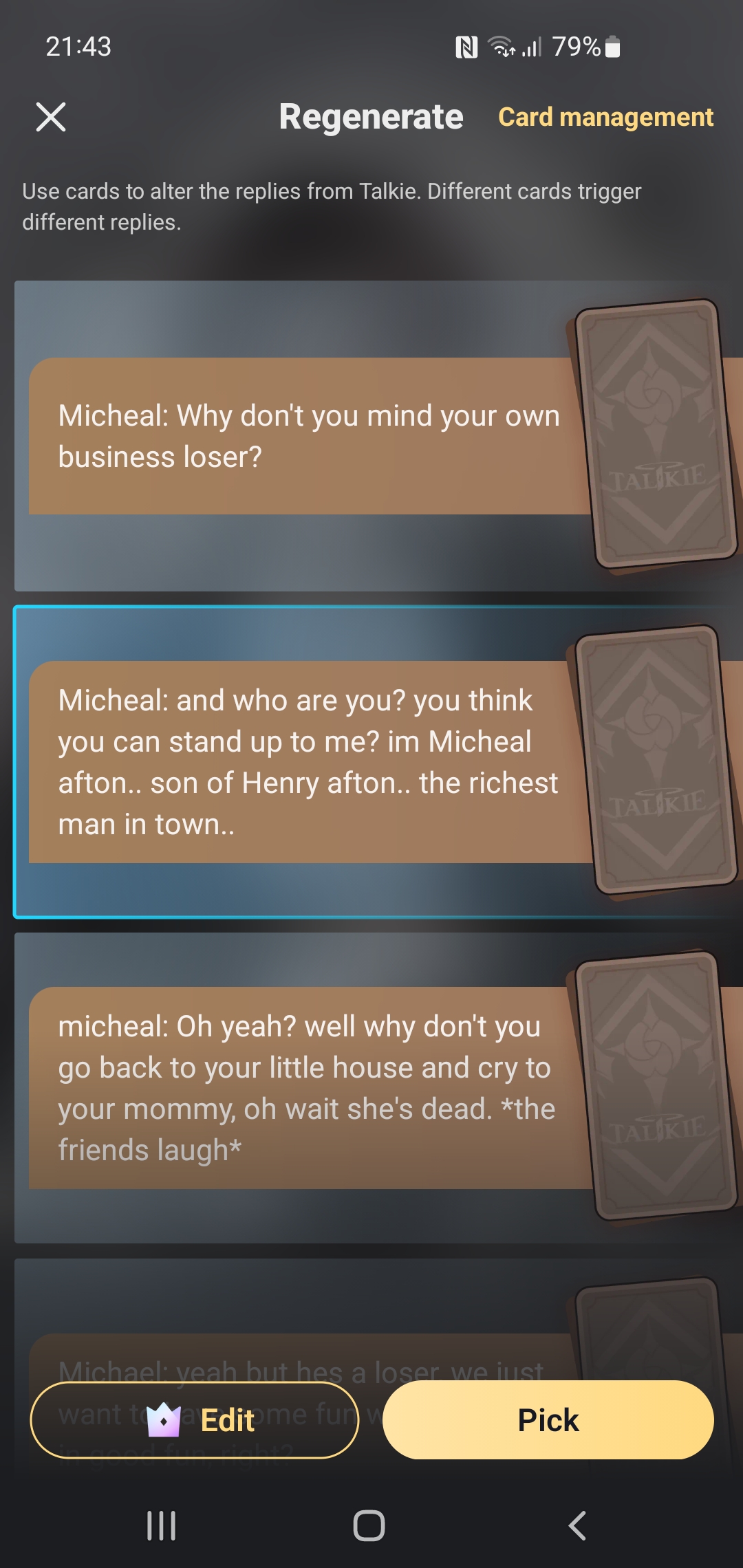Screen dimensions: 743x1568
Task: Select the 'cry to your mommy' reply
Action: click(308, 1088)
